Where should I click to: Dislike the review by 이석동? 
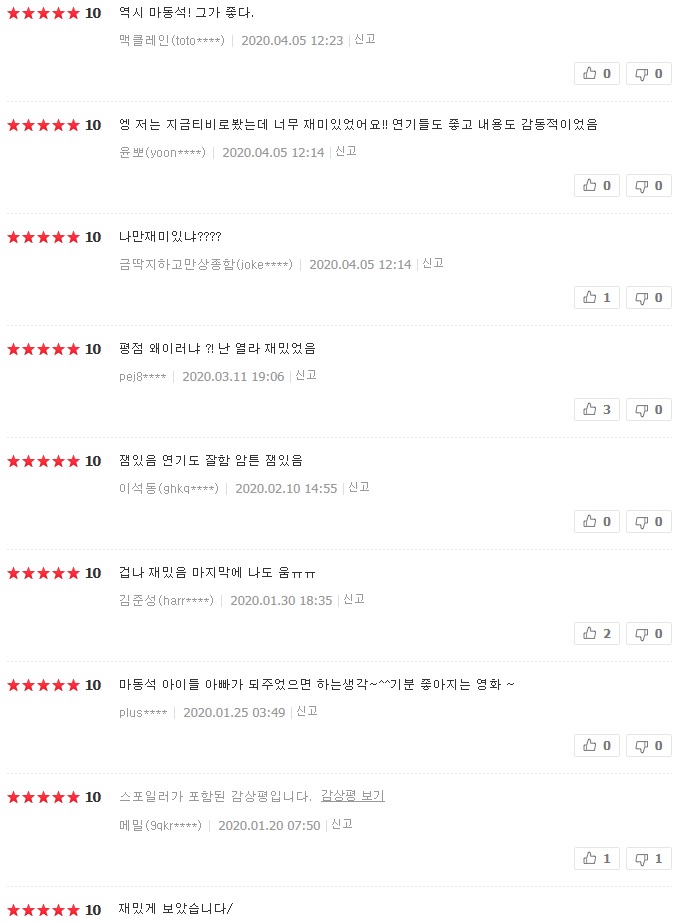[x=648, y=521]
